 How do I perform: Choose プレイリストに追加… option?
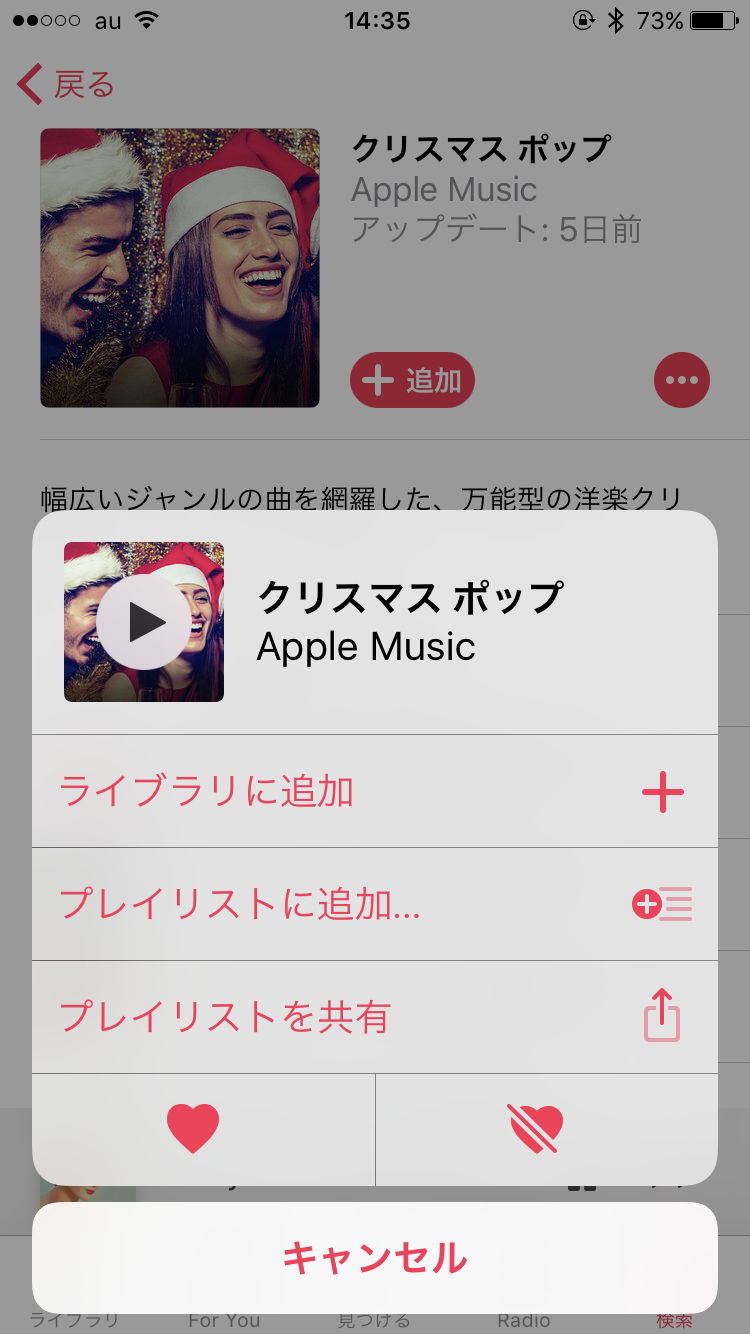(374, 905)
